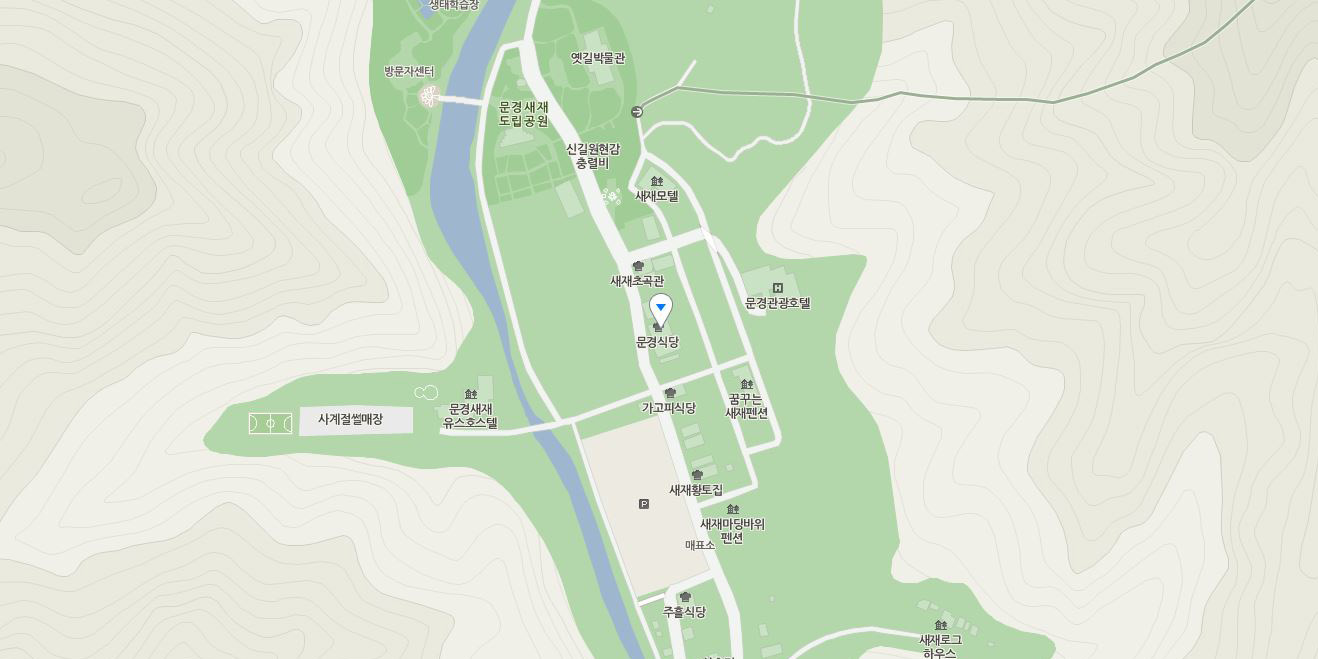Viewport: 1318px width, 659px height.
Task: Open the 문경관광호텔 place label
Action: 777,303
